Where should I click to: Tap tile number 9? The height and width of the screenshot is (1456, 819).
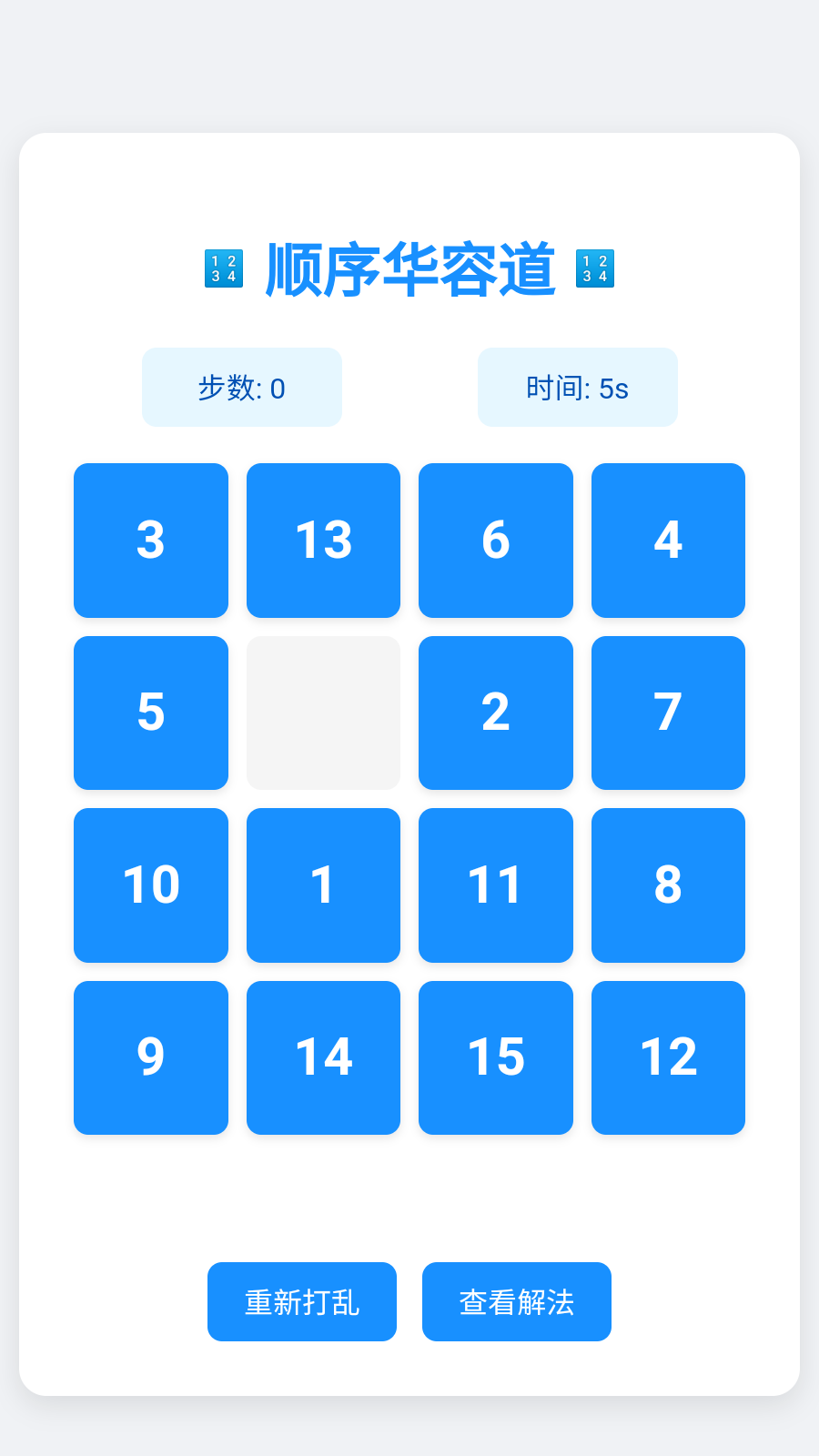[151, 1057]
